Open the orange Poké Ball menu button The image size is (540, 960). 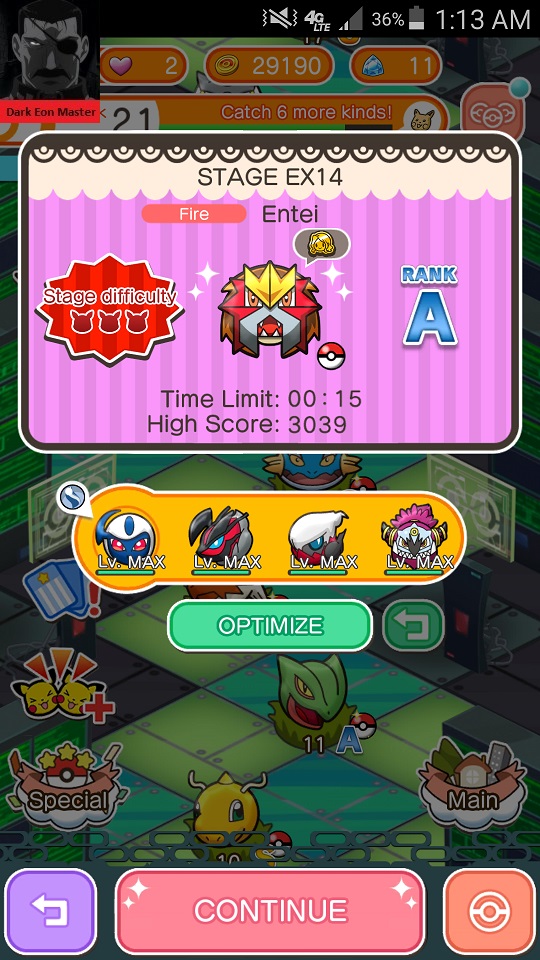(489, 910)
